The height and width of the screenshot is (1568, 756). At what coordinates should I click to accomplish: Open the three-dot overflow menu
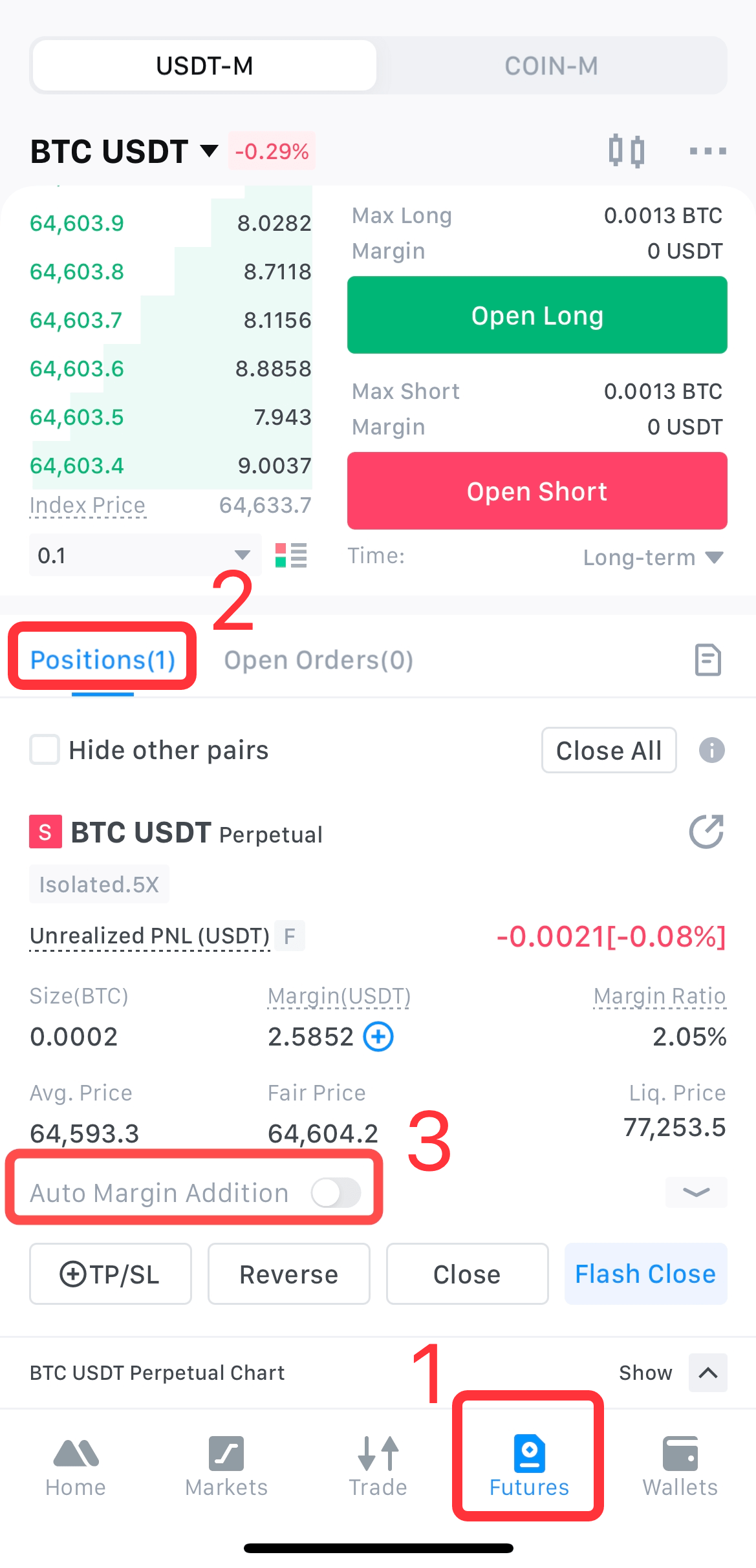click(707, 151)
